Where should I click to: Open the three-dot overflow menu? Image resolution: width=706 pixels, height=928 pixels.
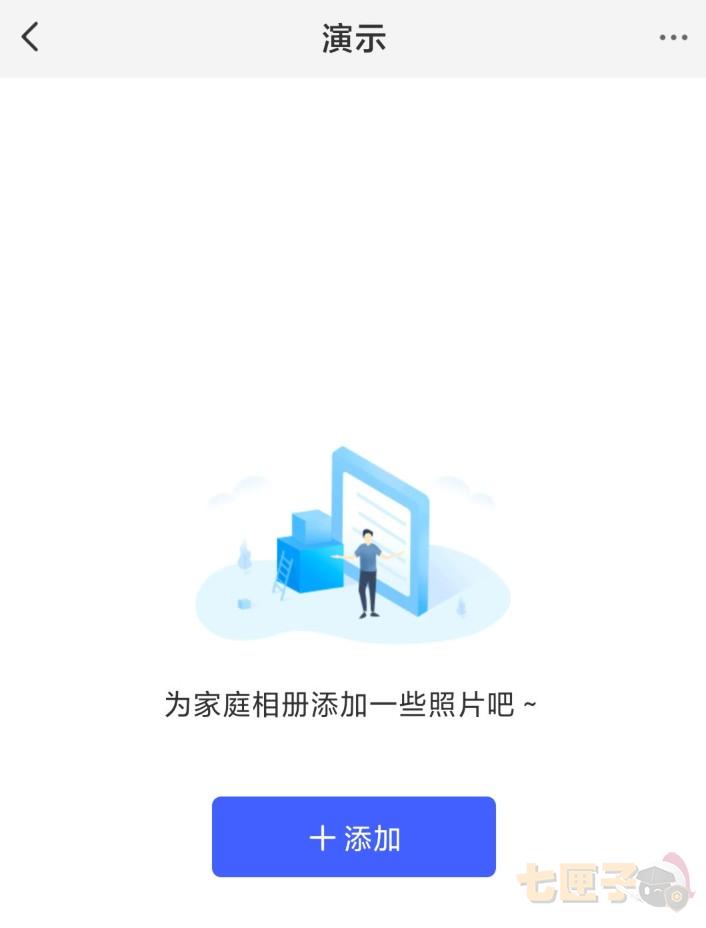click(673, 38)
